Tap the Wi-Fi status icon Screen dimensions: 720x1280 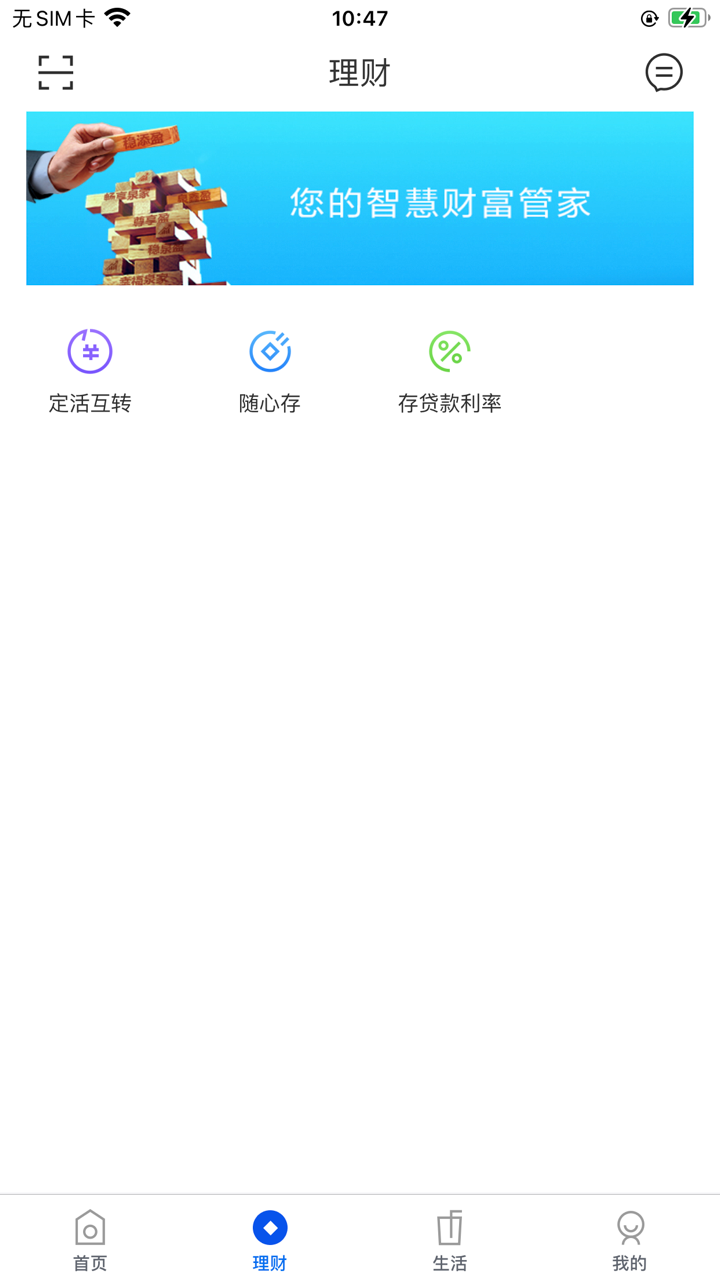119,16
